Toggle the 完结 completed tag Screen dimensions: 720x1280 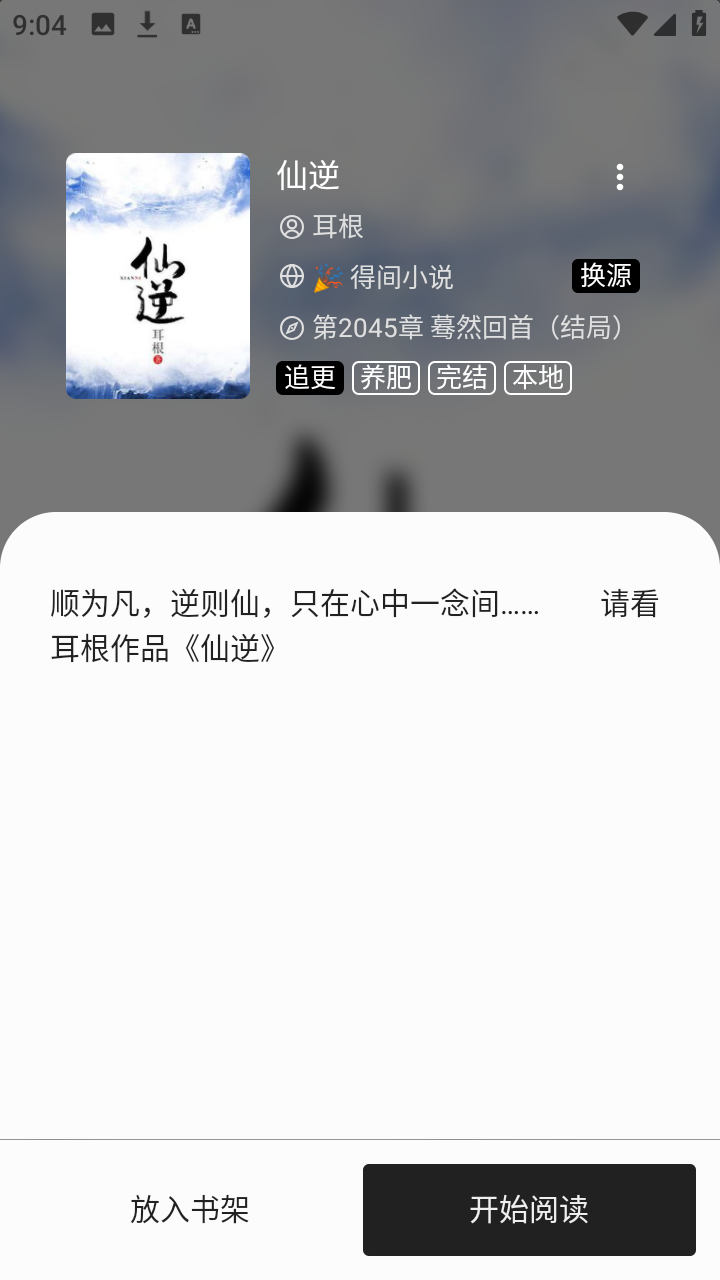pyautogui.click(x=461, y=378)
